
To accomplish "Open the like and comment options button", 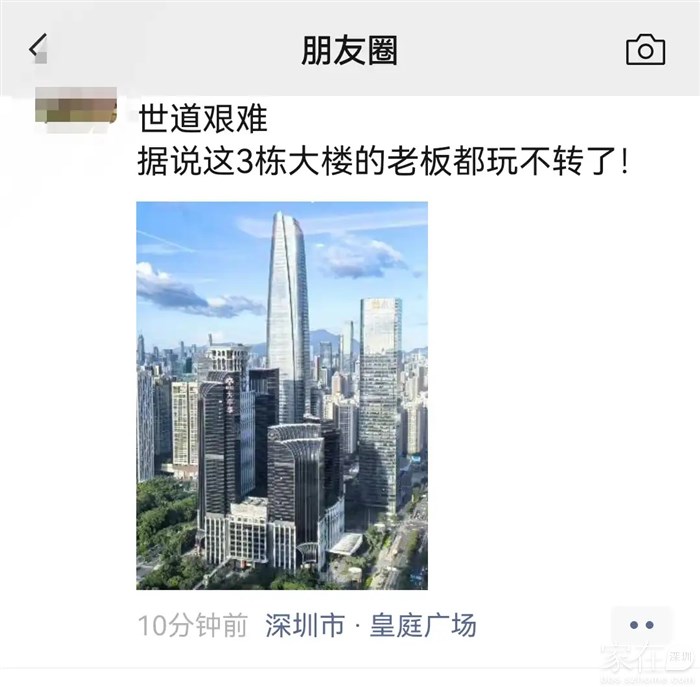I will tap(641, 626).
